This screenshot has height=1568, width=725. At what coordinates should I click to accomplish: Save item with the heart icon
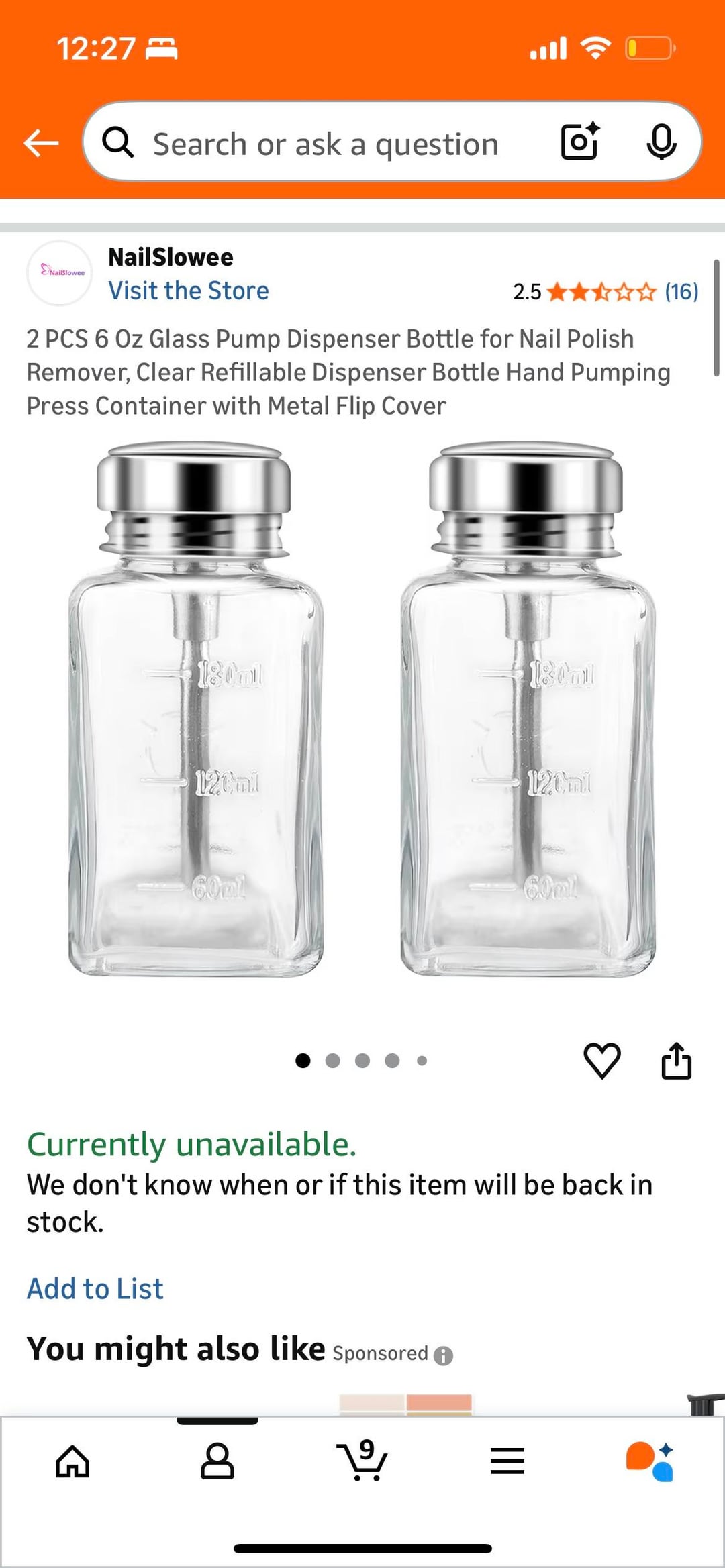click(602, 1061)
